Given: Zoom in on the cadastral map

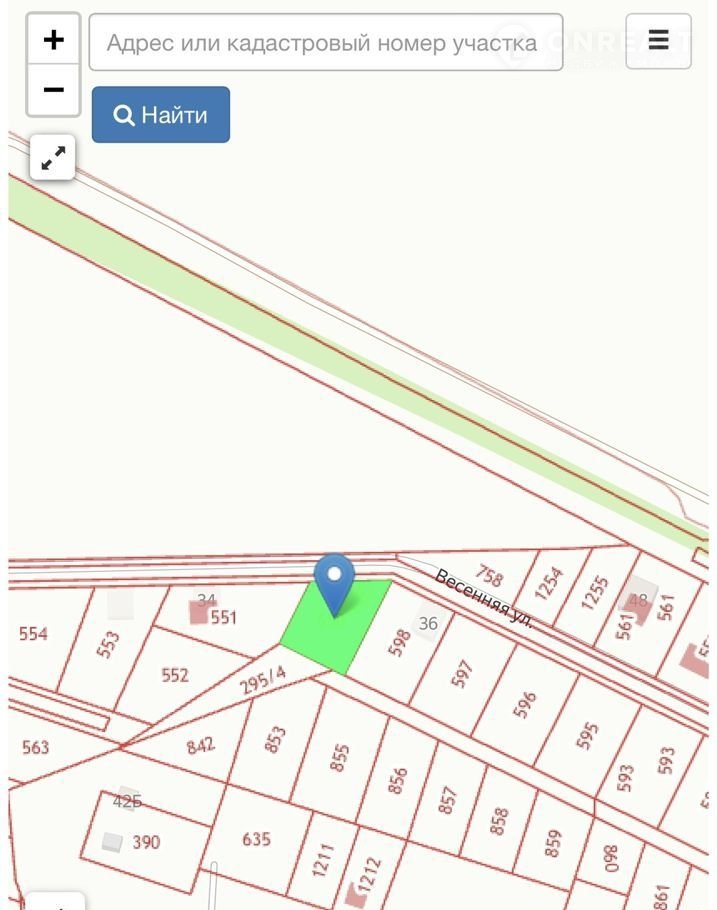Looking at the screenshot, I should point(53,40).
